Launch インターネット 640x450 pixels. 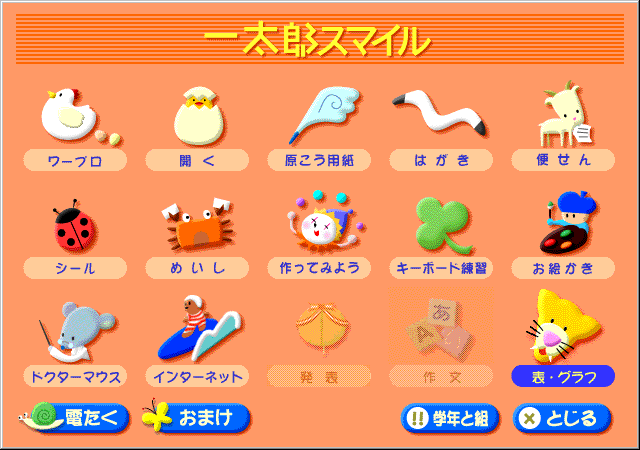tap(196, 377)
